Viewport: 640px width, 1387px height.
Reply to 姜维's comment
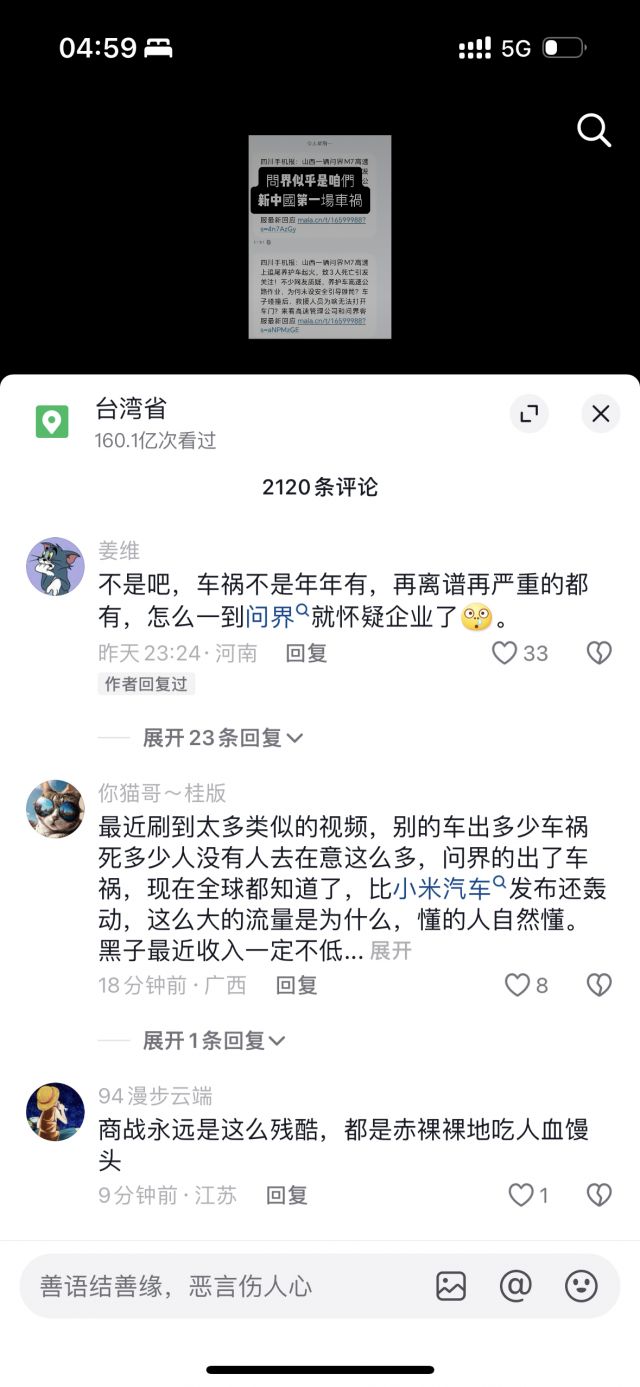point(306,653)
